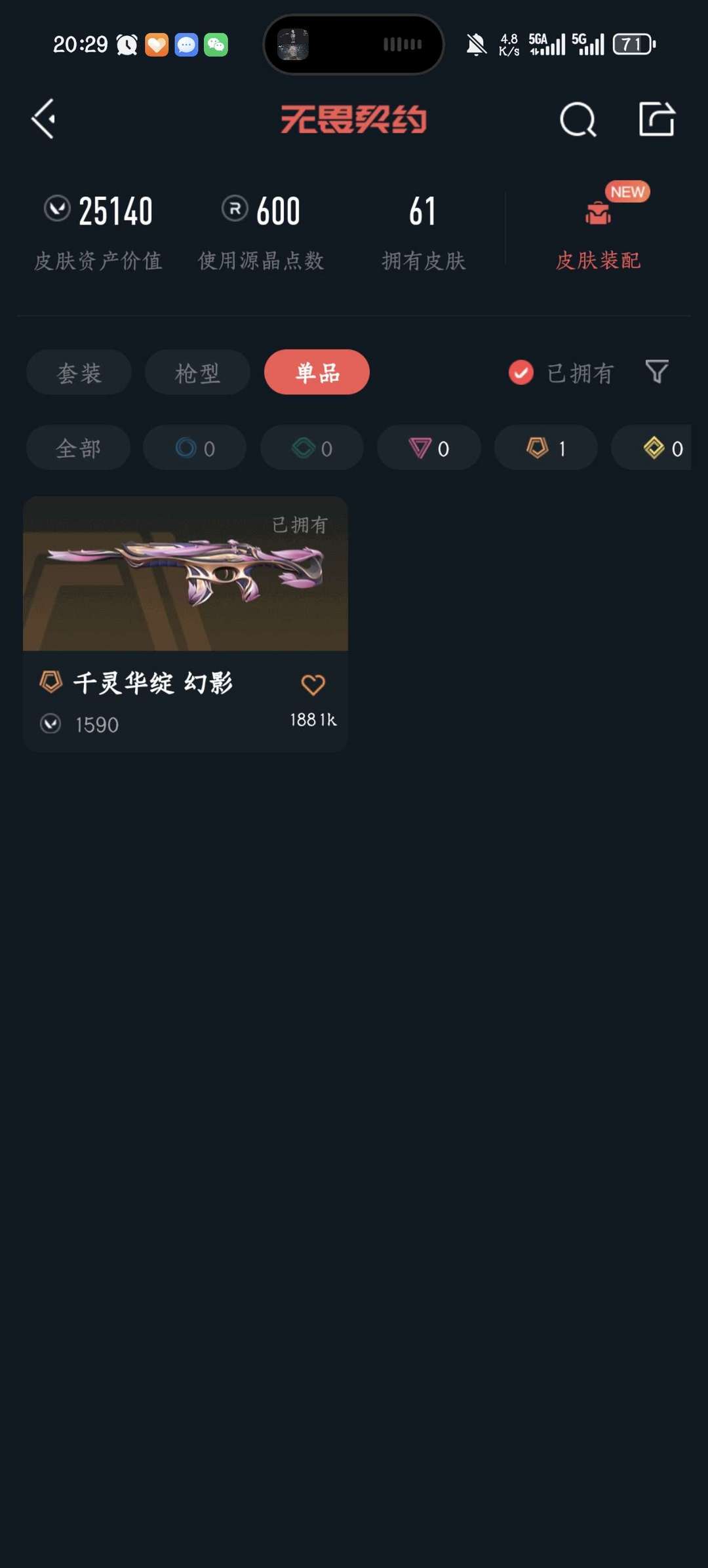Tap the 使用源晶点数 600 stat
Viewport: 708px width, 1568px height.
261,233
